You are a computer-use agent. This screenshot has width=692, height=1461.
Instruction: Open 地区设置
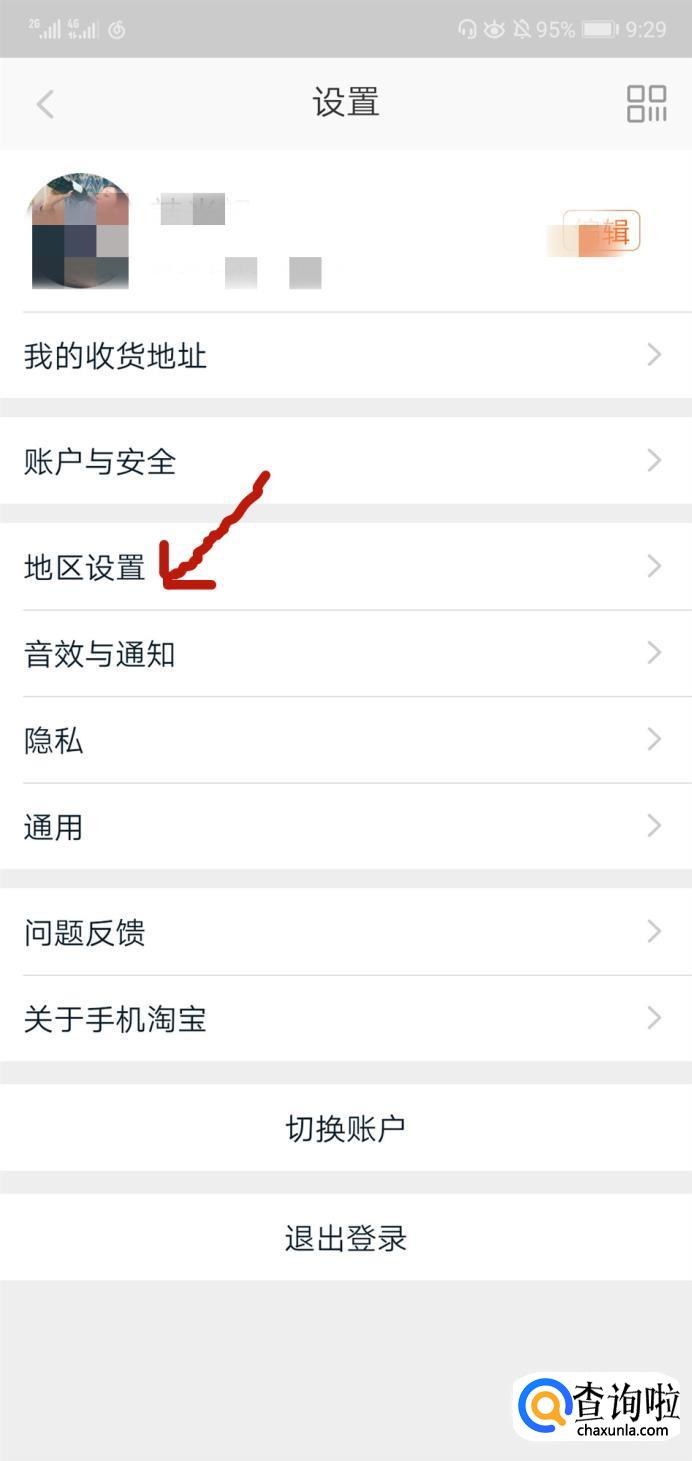point(346,567)
